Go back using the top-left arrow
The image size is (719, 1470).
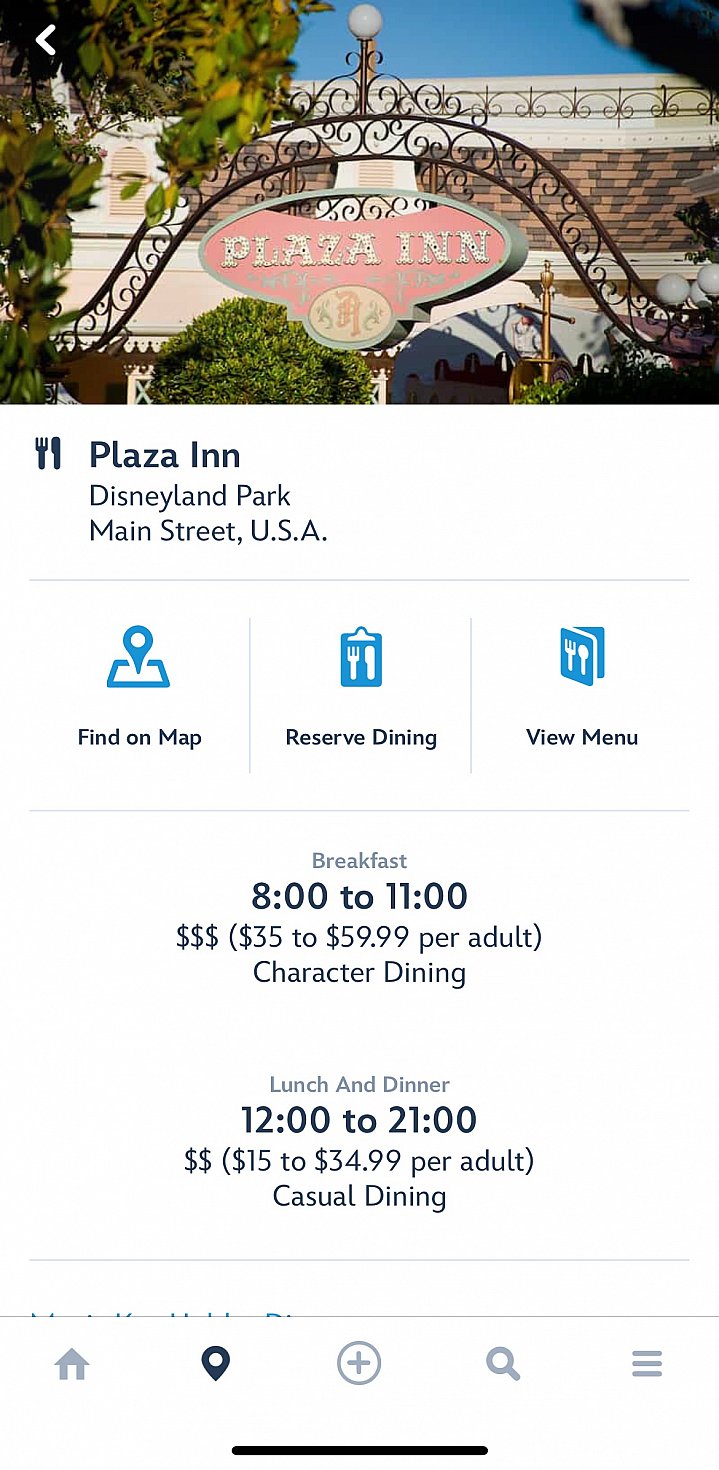tap(45, 40)
